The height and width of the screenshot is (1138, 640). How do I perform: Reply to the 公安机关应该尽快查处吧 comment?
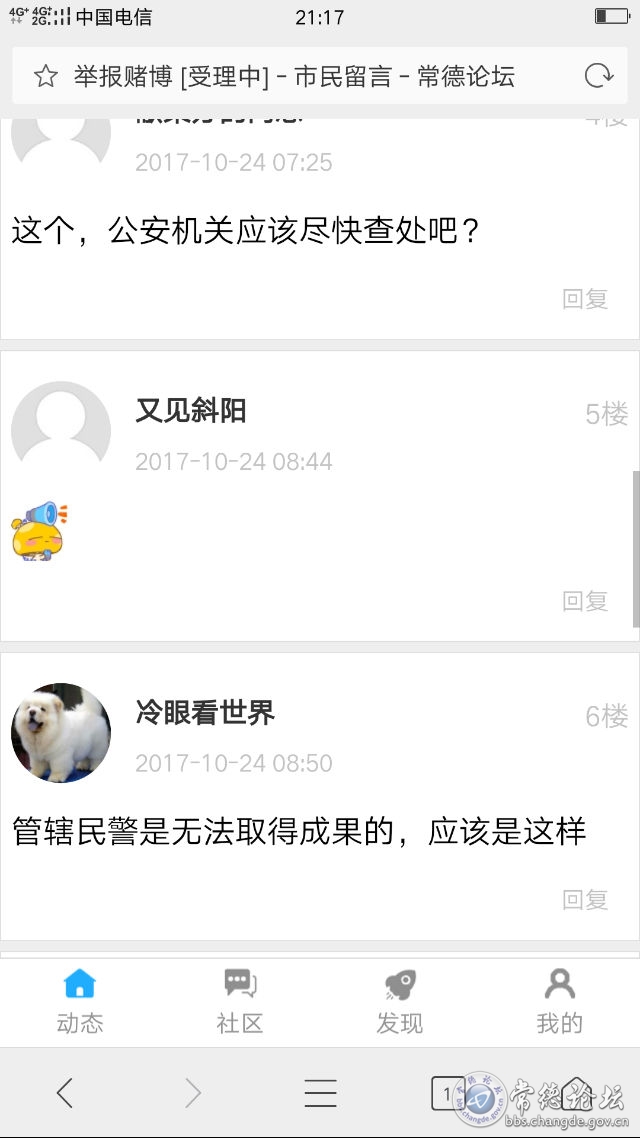tap(585, 299)
